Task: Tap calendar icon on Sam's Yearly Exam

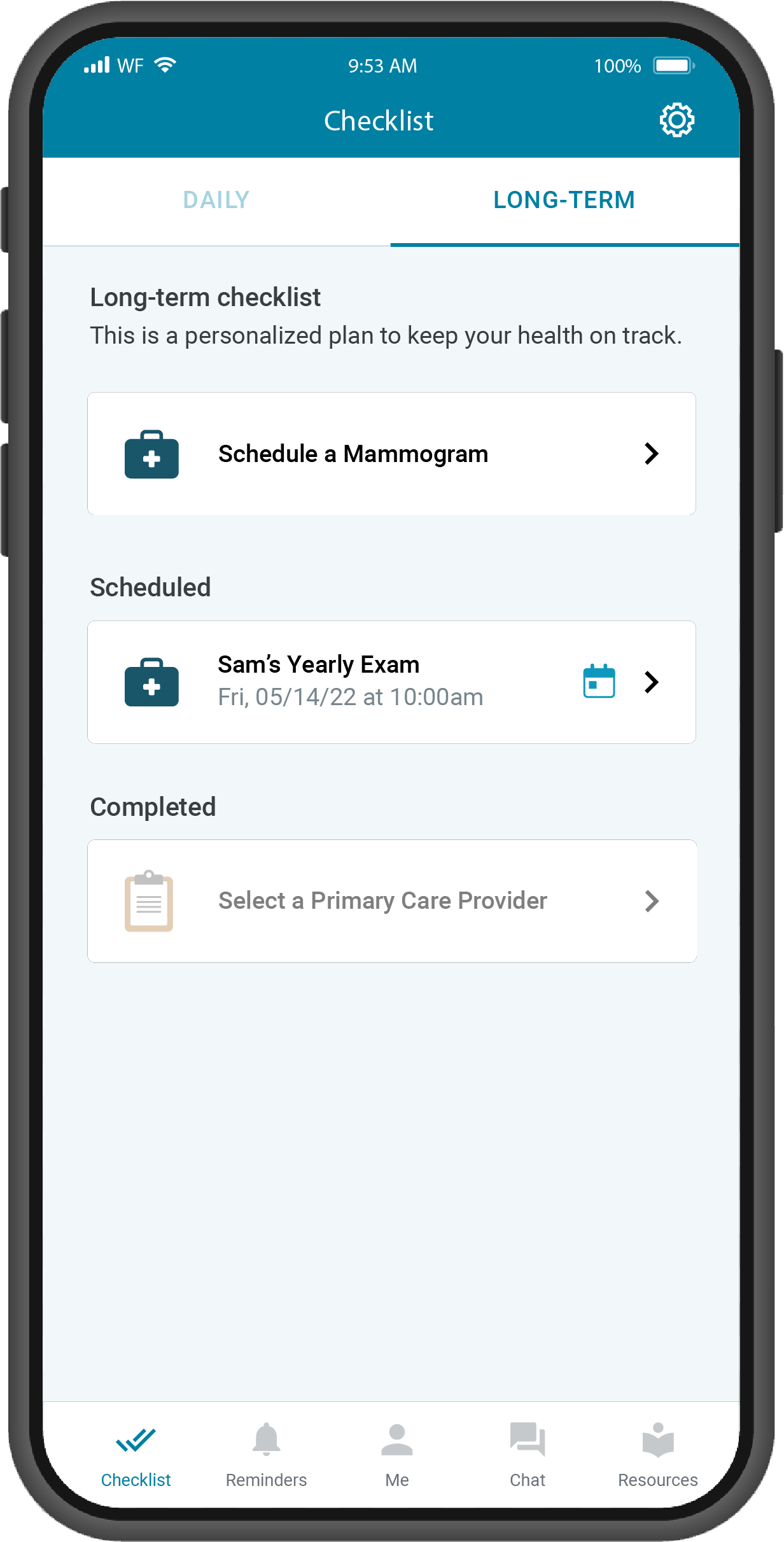Action: click(x=599, y=682)
